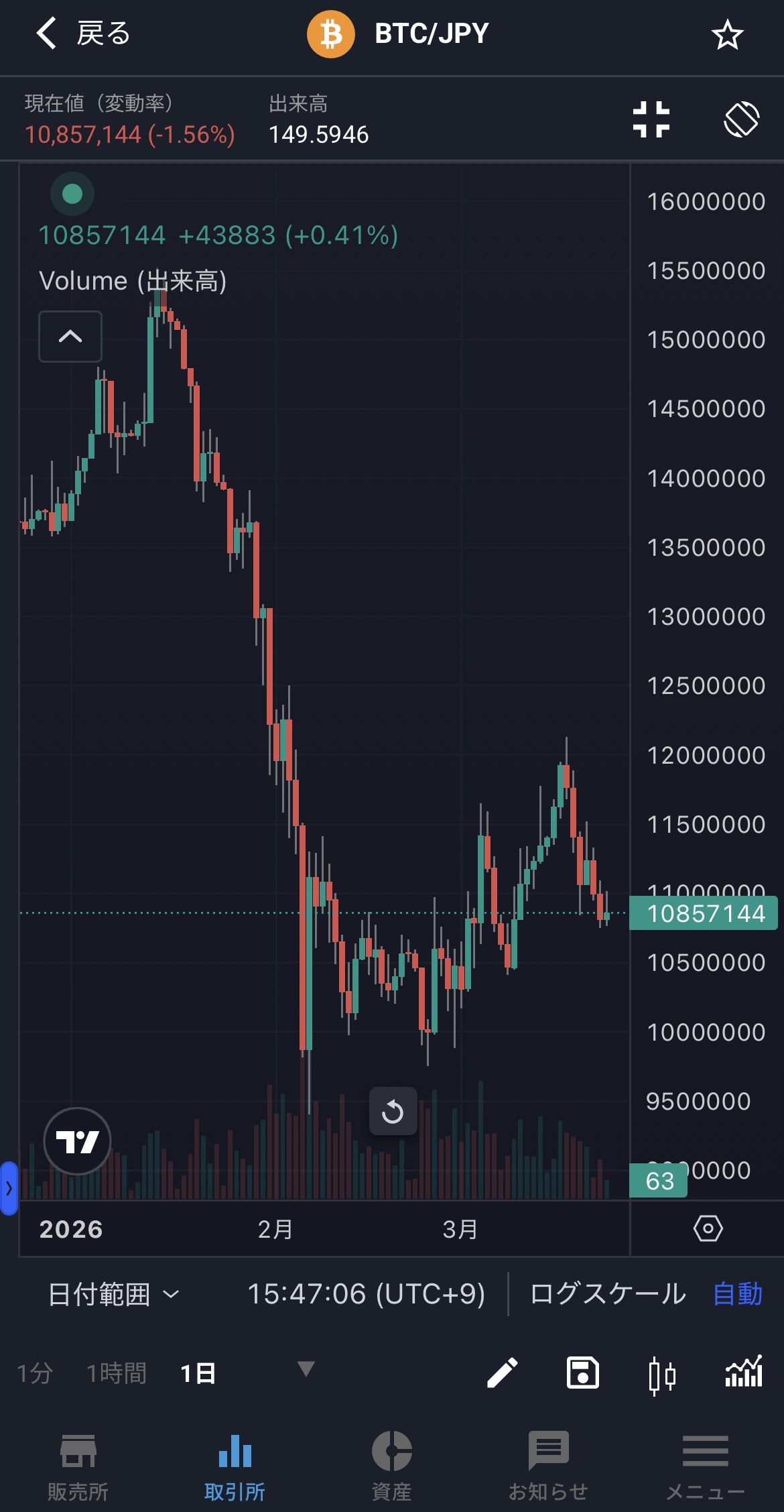
Task: Reset chart view
Action: pos(393,1112)
